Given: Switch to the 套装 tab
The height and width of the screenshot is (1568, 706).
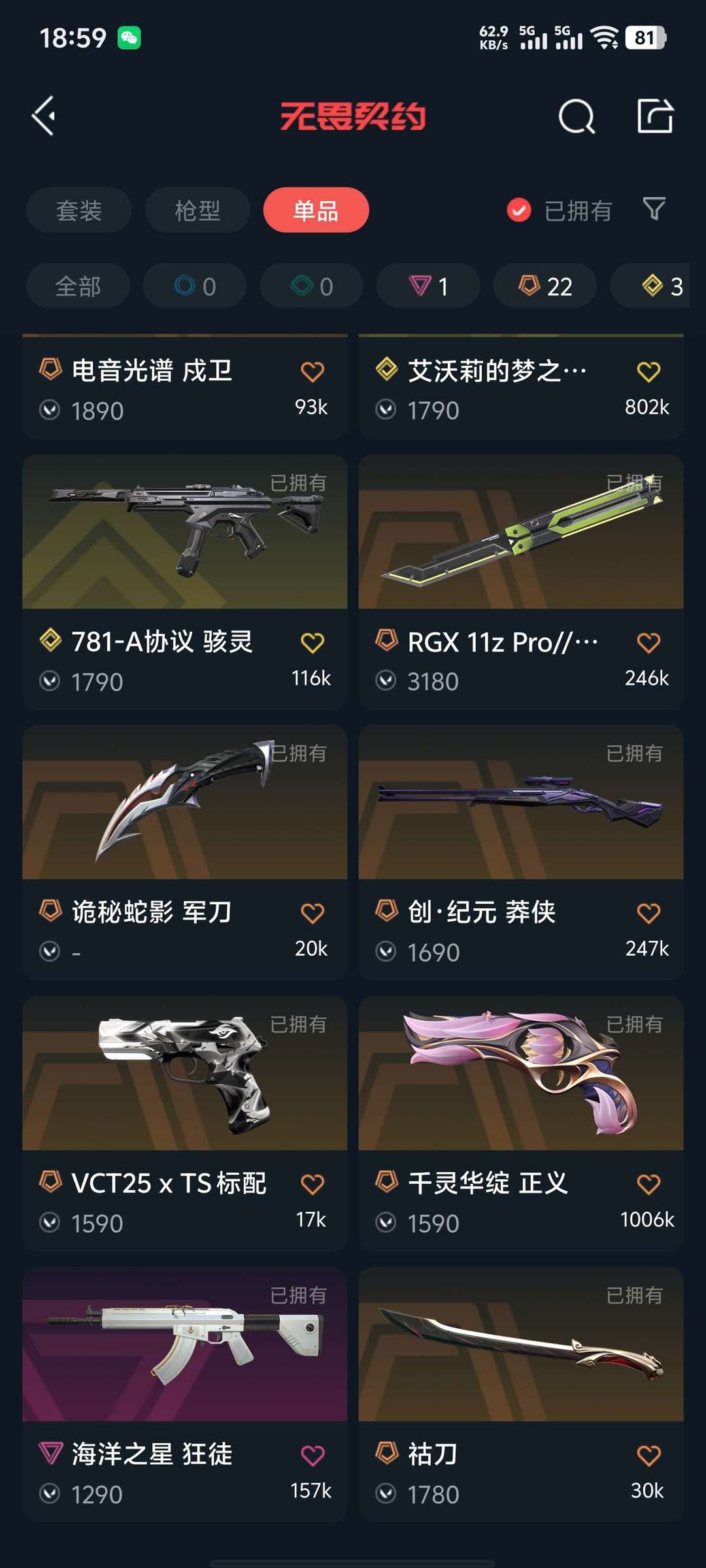Looking at the screenshot, I should pyautogui.click(x=79, y=210).
